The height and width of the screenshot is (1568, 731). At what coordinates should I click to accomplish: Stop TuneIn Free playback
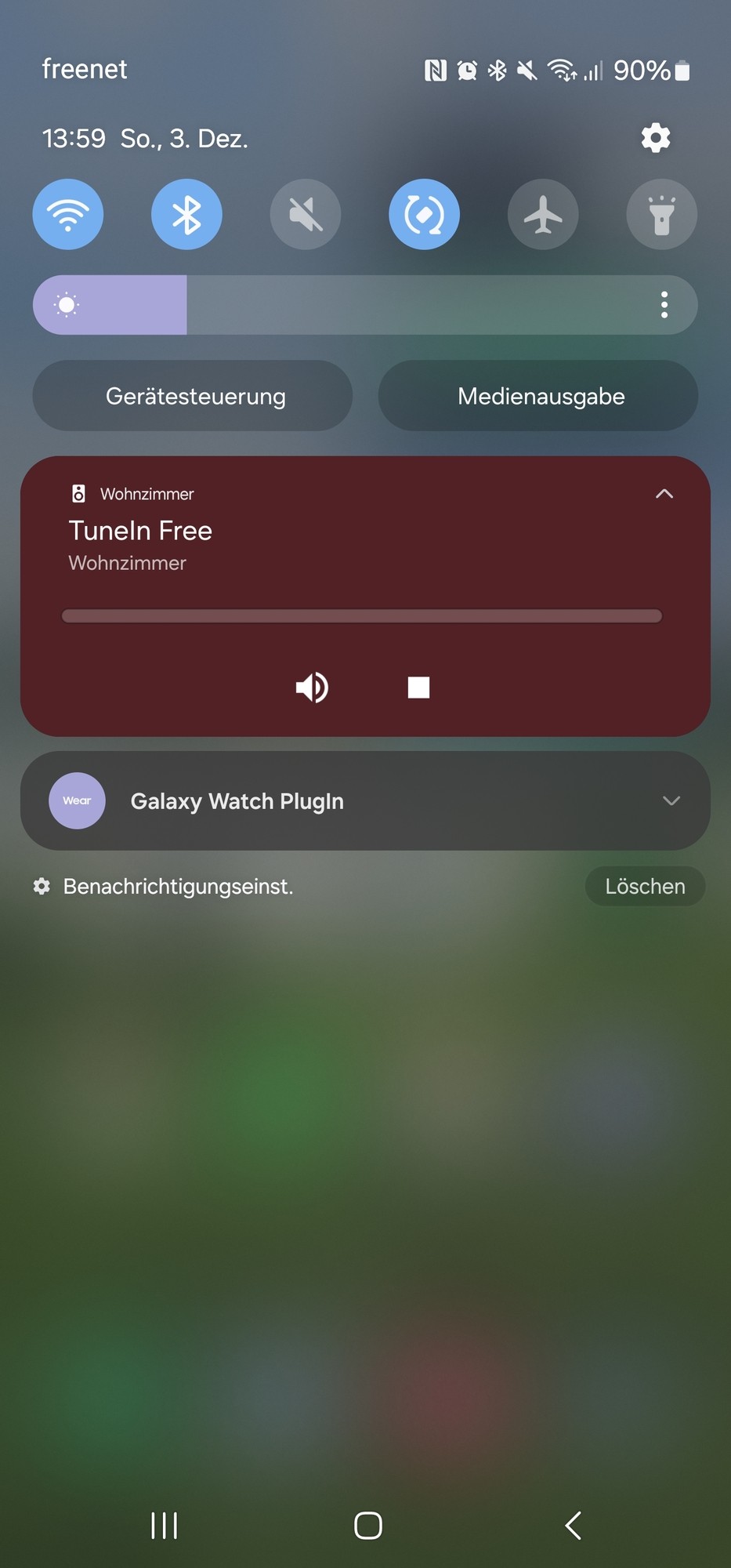click(x=418, y=688)
